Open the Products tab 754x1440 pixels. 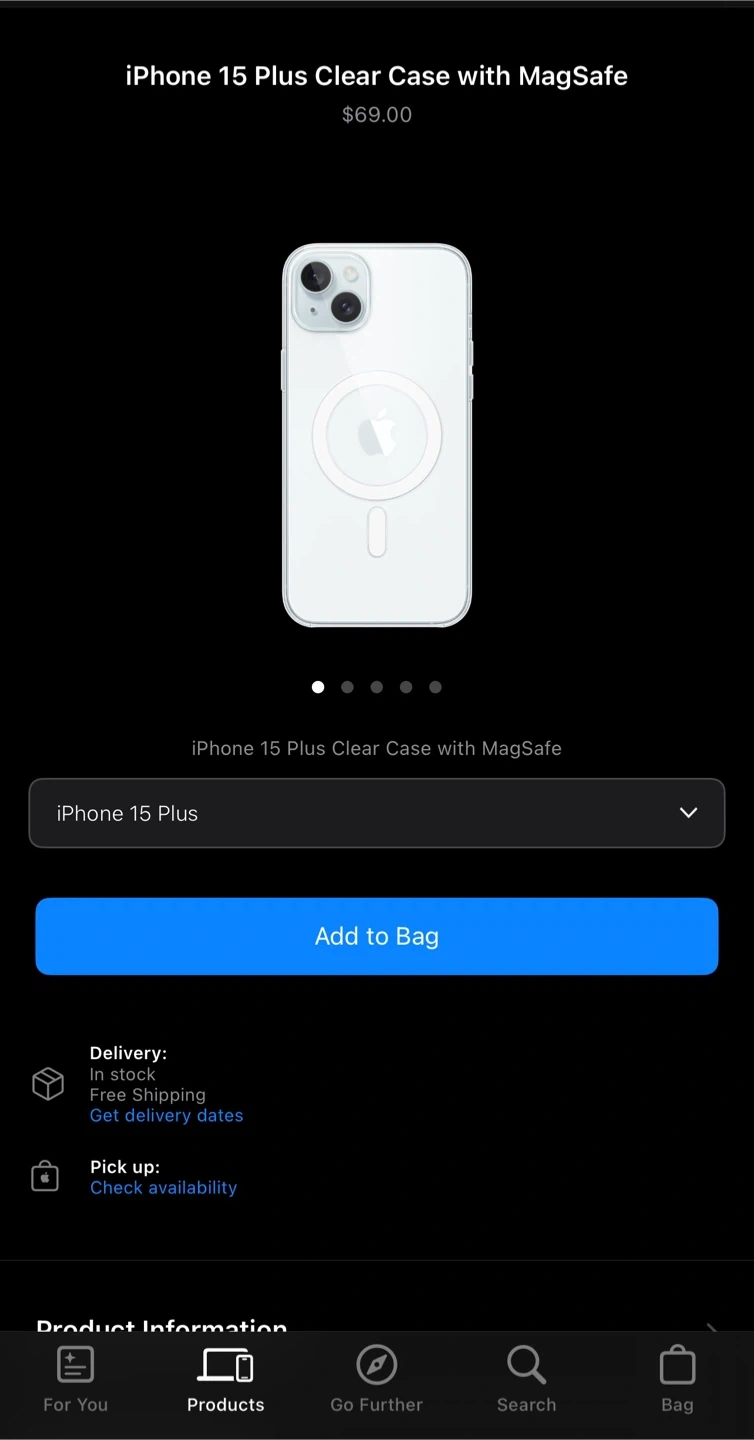coord(226,1380)
